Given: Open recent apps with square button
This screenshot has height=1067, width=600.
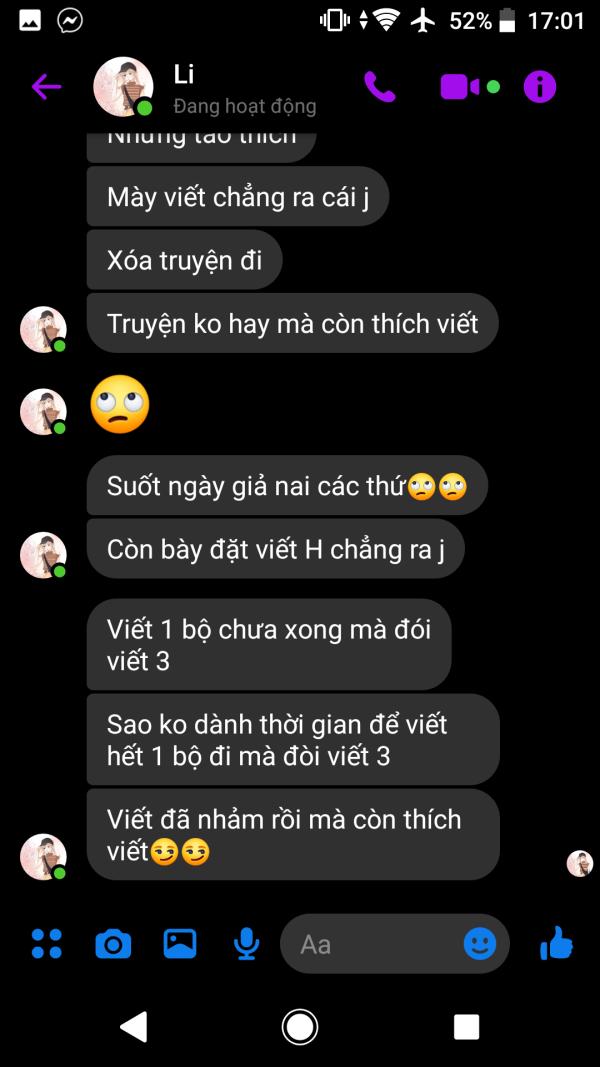Looking at the screenshot, I should tap(467, 1026).
